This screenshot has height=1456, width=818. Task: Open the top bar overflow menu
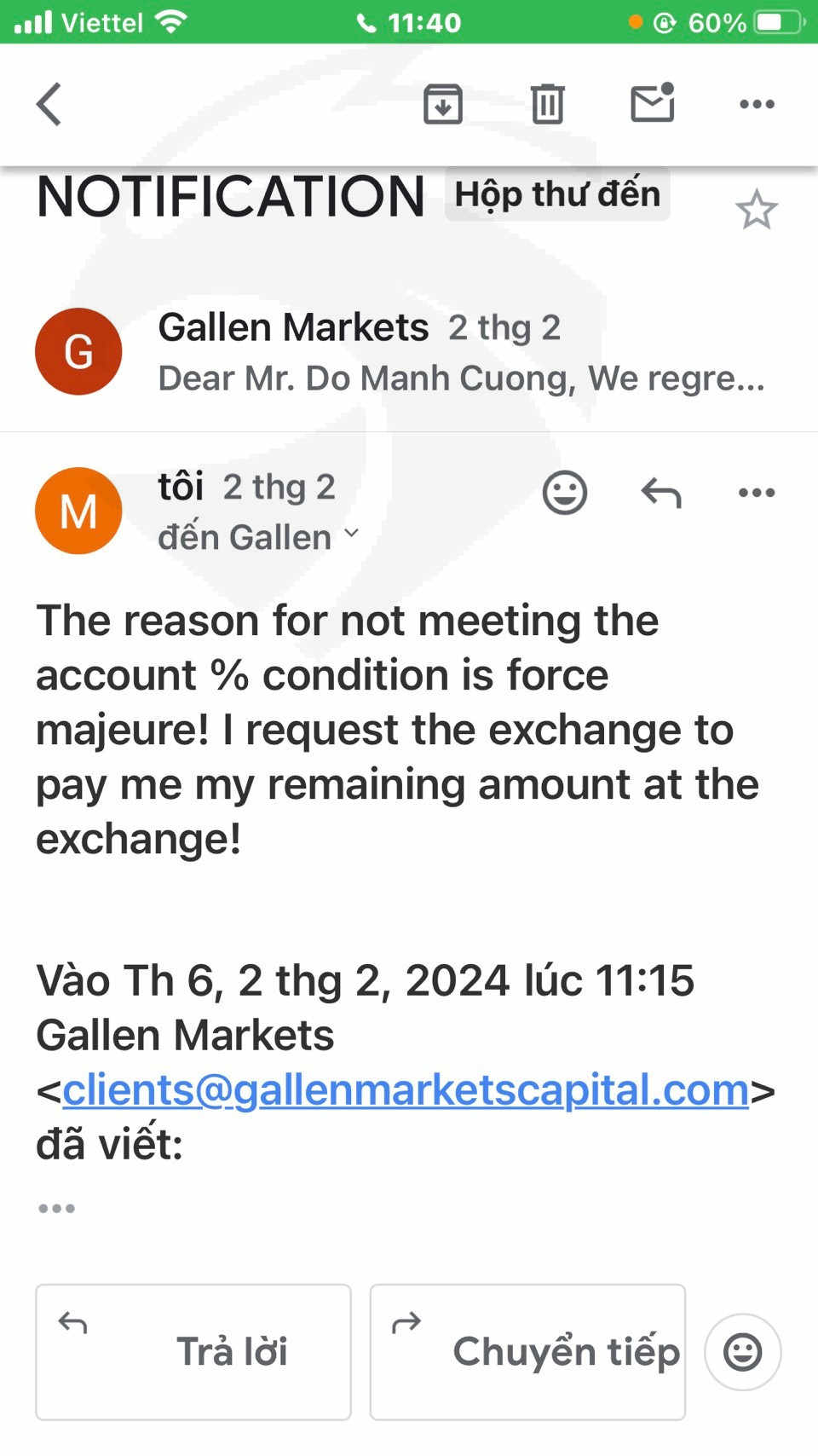(757, 104)
